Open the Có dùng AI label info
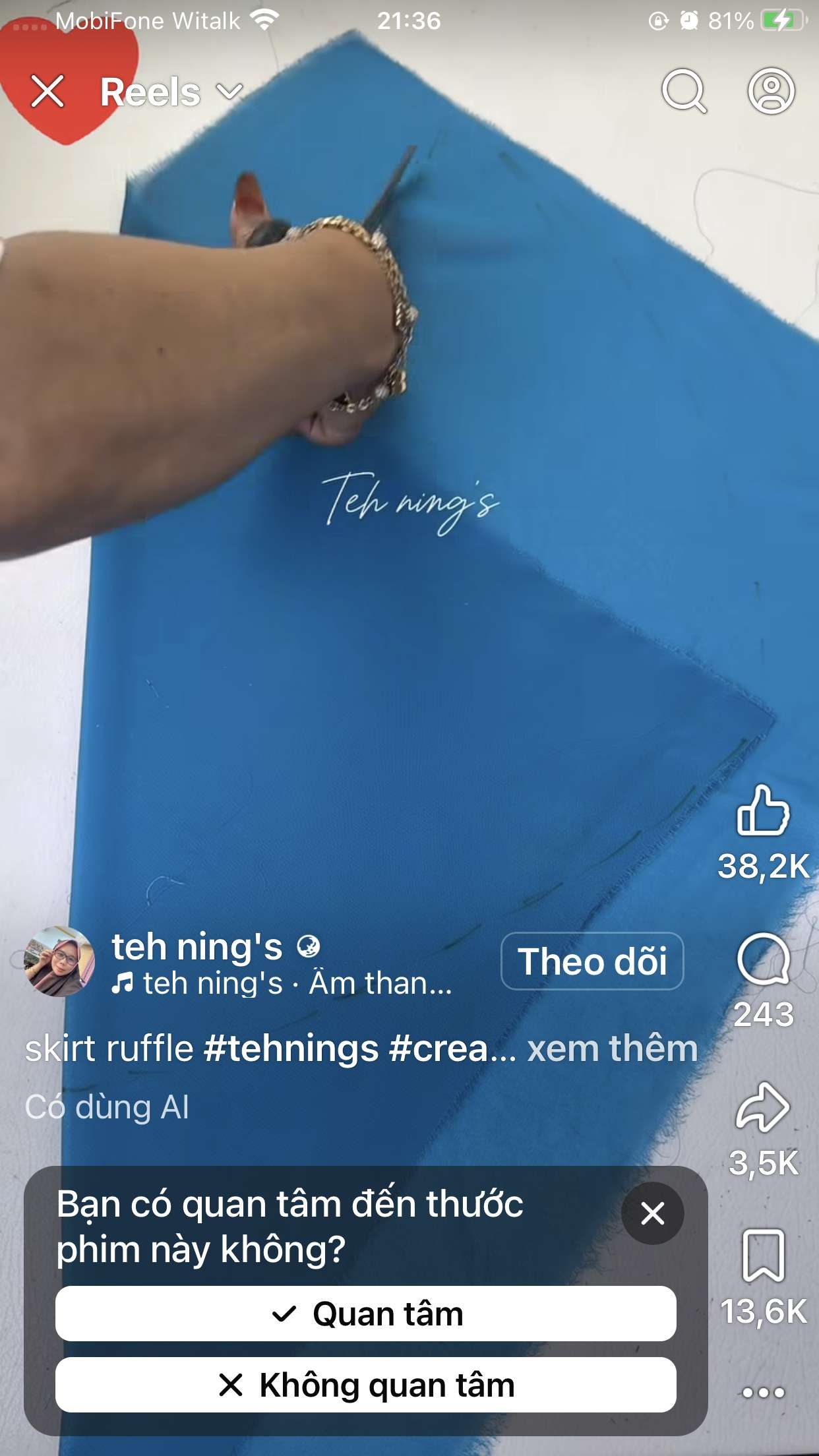The width and height of the screenshot is (819, 1456). 107,1107
